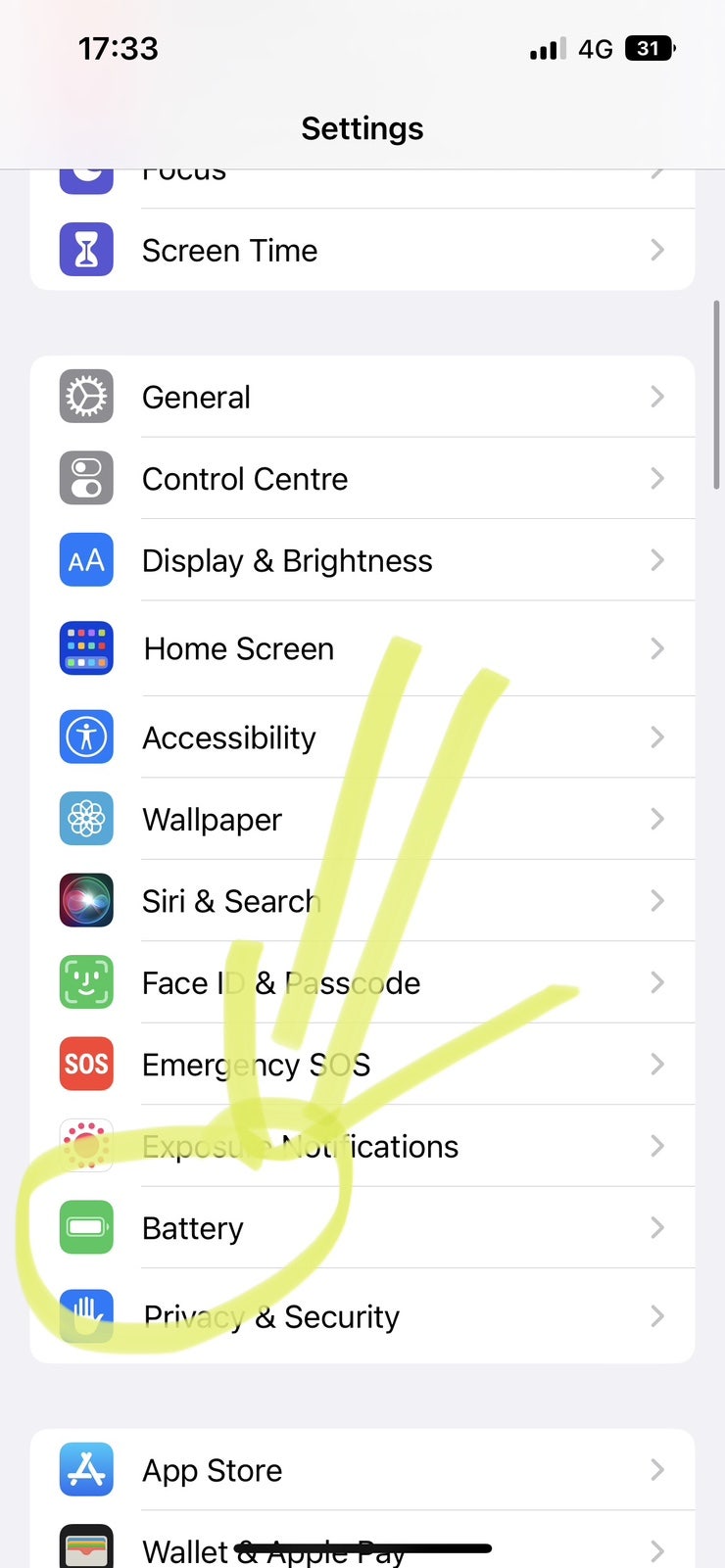This screenshot has width=725, height=1568.
Task: Tap the Wallpaper row
Action: pos(362,820)
